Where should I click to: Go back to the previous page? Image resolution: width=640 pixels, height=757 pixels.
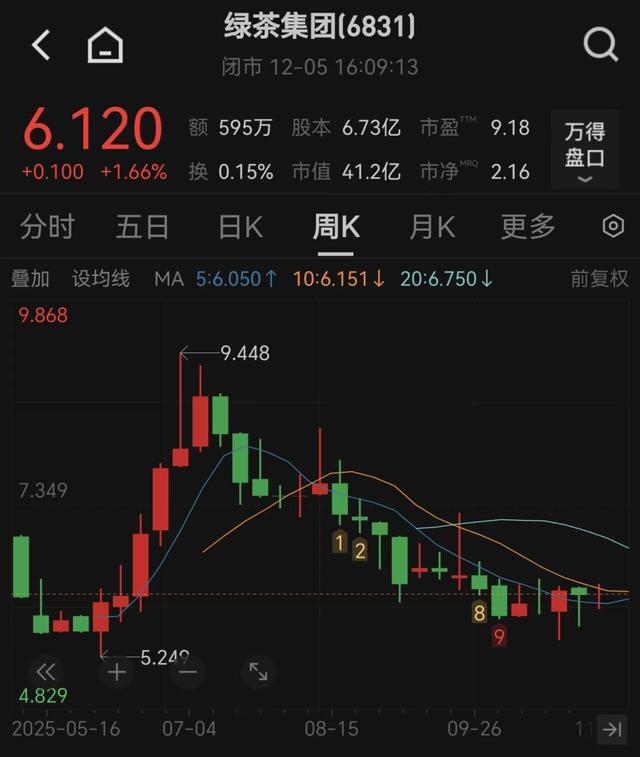pos(41,45)
